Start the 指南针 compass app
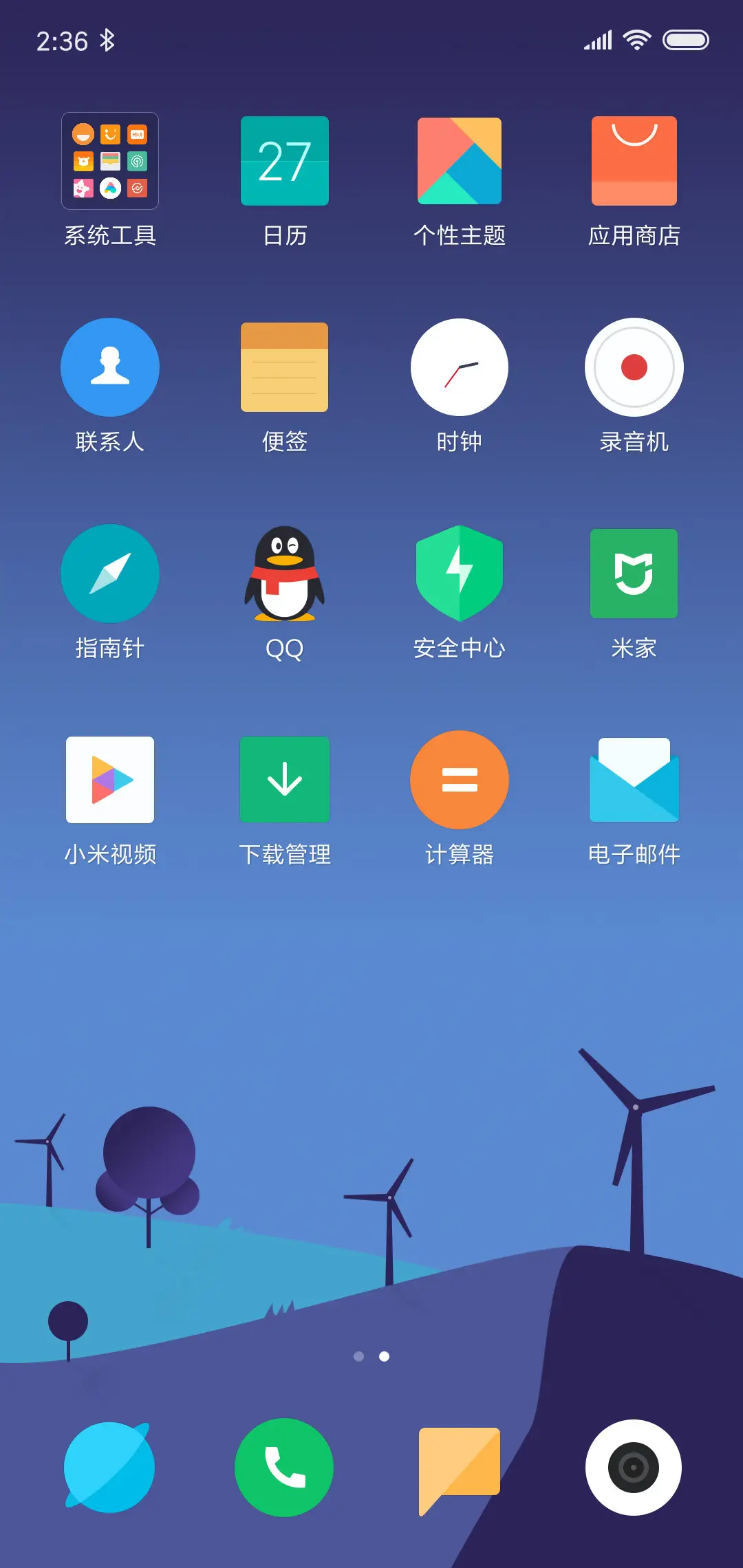Screen dimensions: 743x1568 110,573
